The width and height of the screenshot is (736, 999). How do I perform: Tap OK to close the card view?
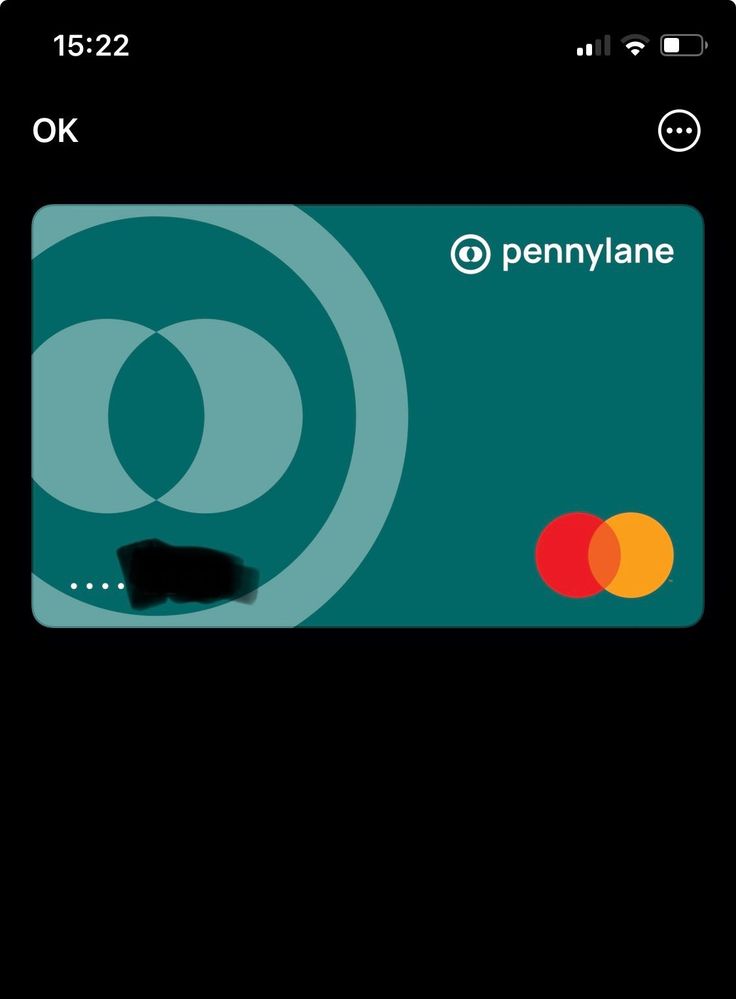click(x=55, y=131)
